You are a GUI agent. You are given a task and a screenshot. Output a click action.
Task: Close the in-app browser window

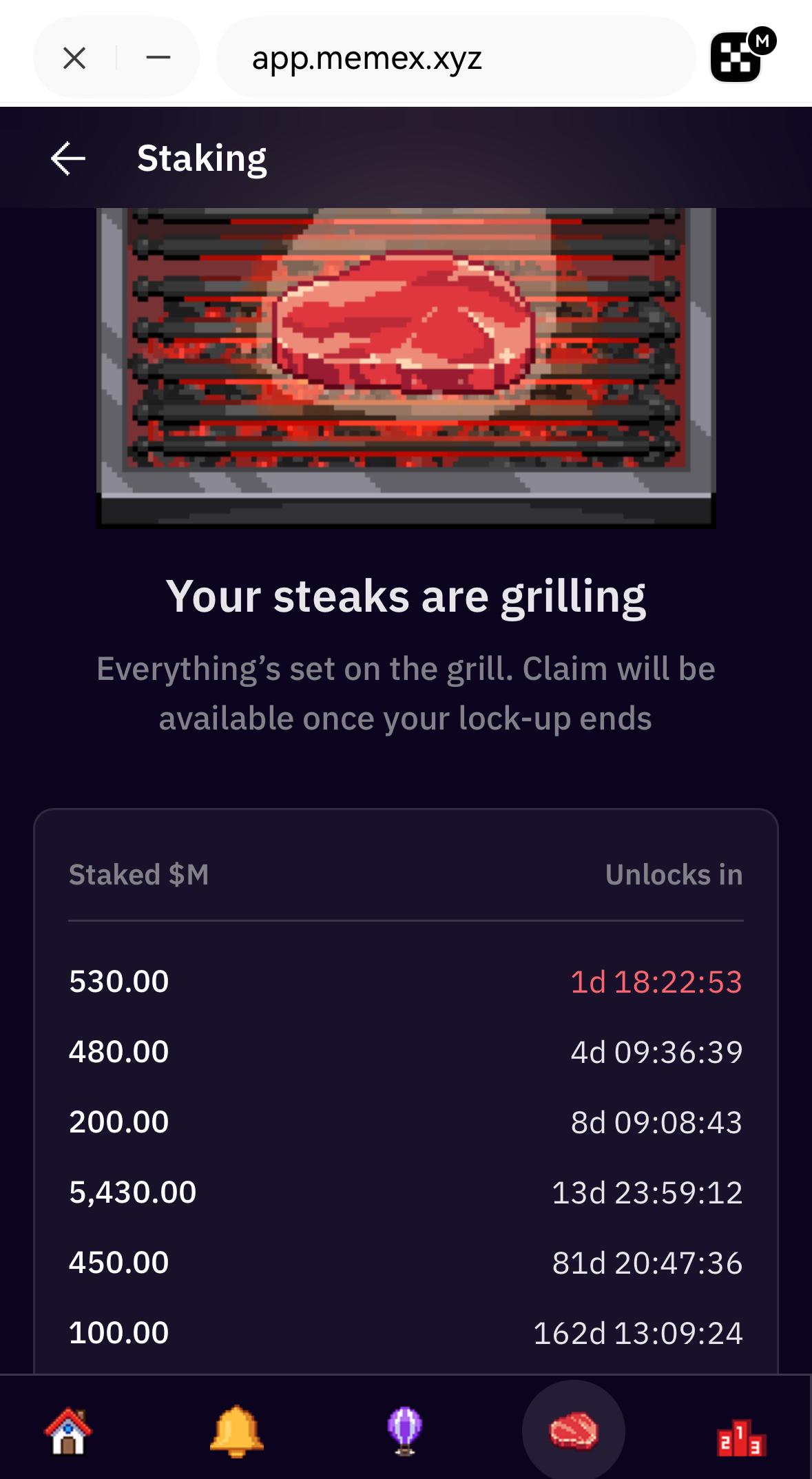[74, 58]
